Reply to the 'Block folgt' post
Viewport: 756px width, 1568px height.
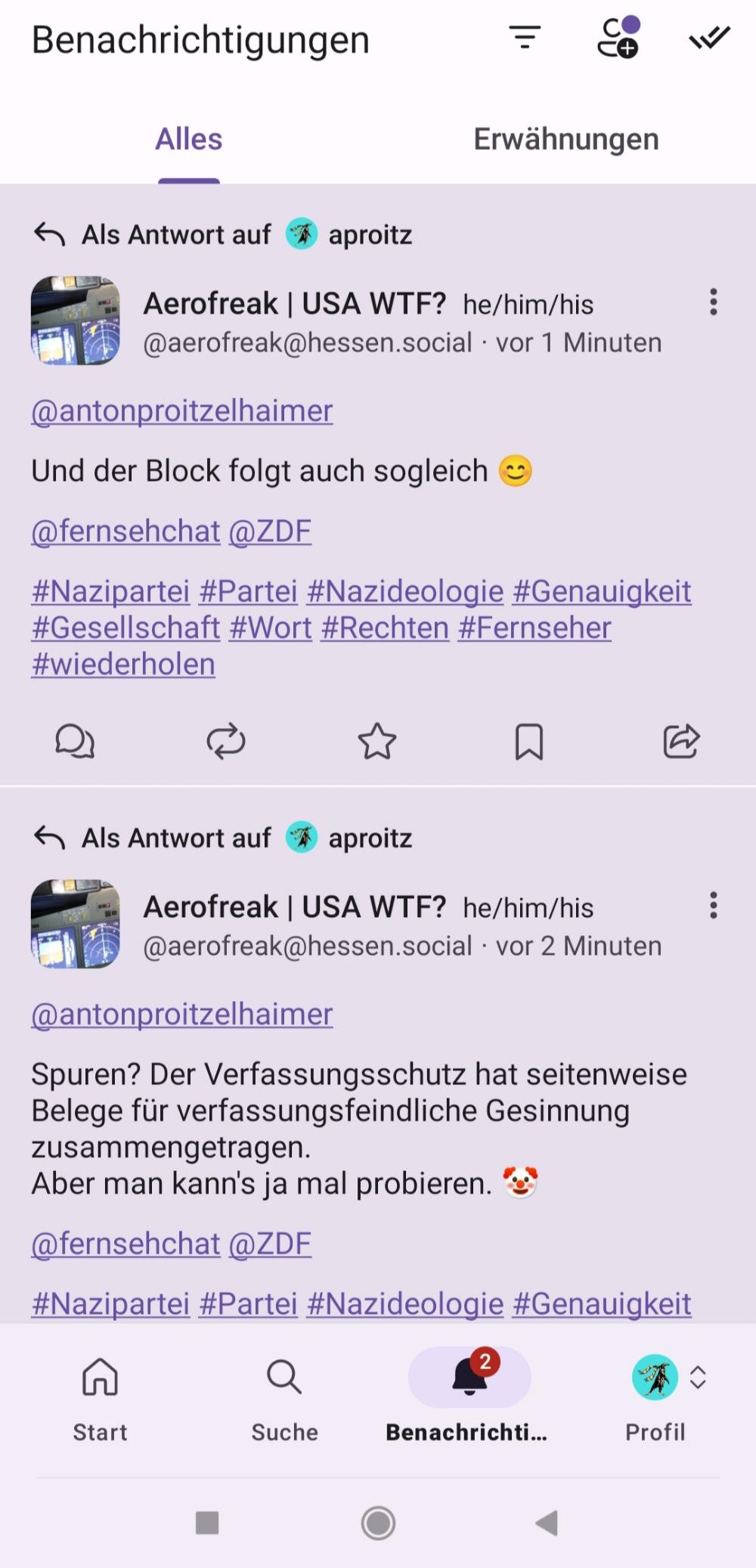75,741
